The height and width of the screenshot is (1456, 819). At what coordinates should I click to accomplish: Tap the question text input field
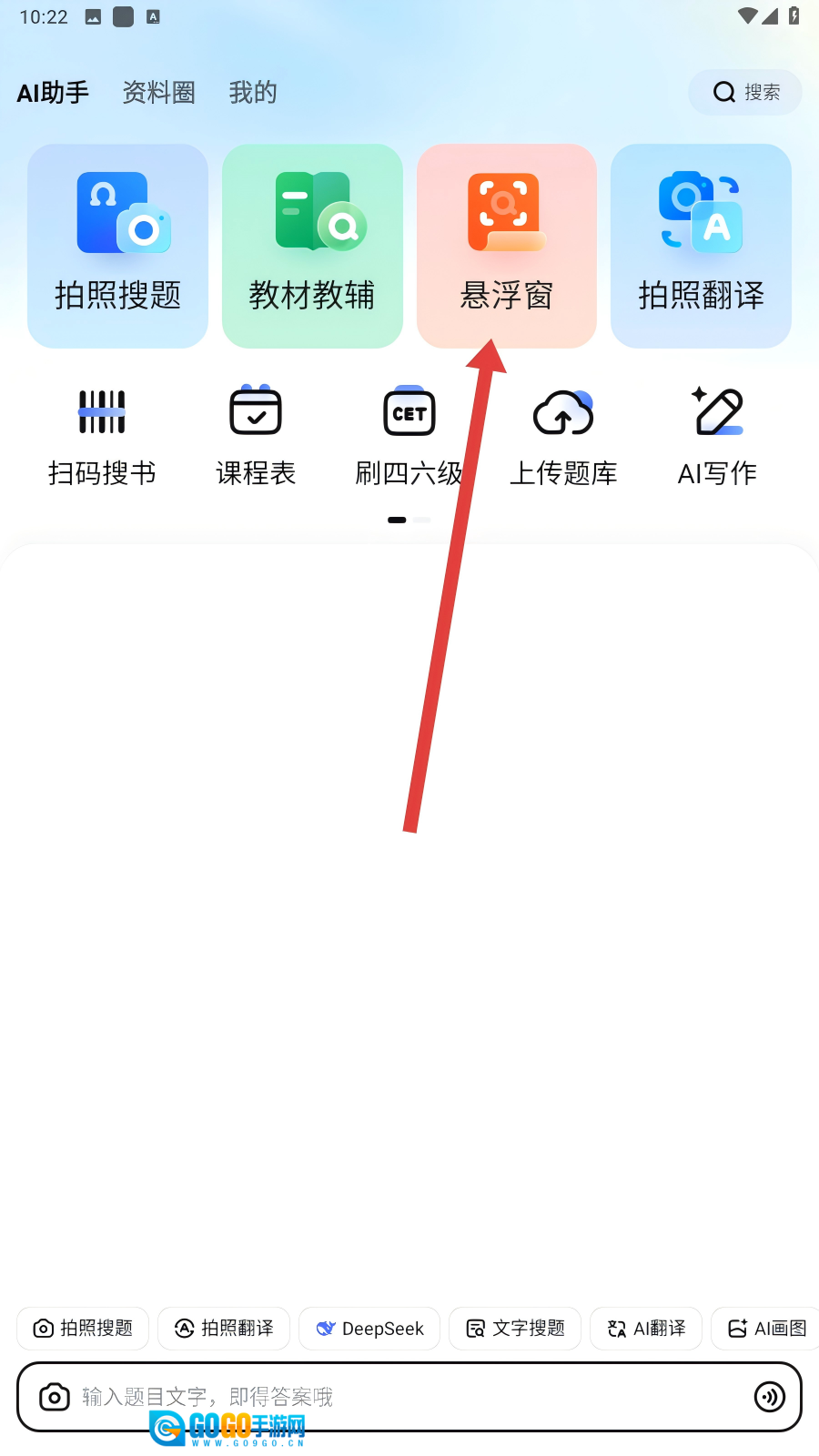pos(400,1397)
